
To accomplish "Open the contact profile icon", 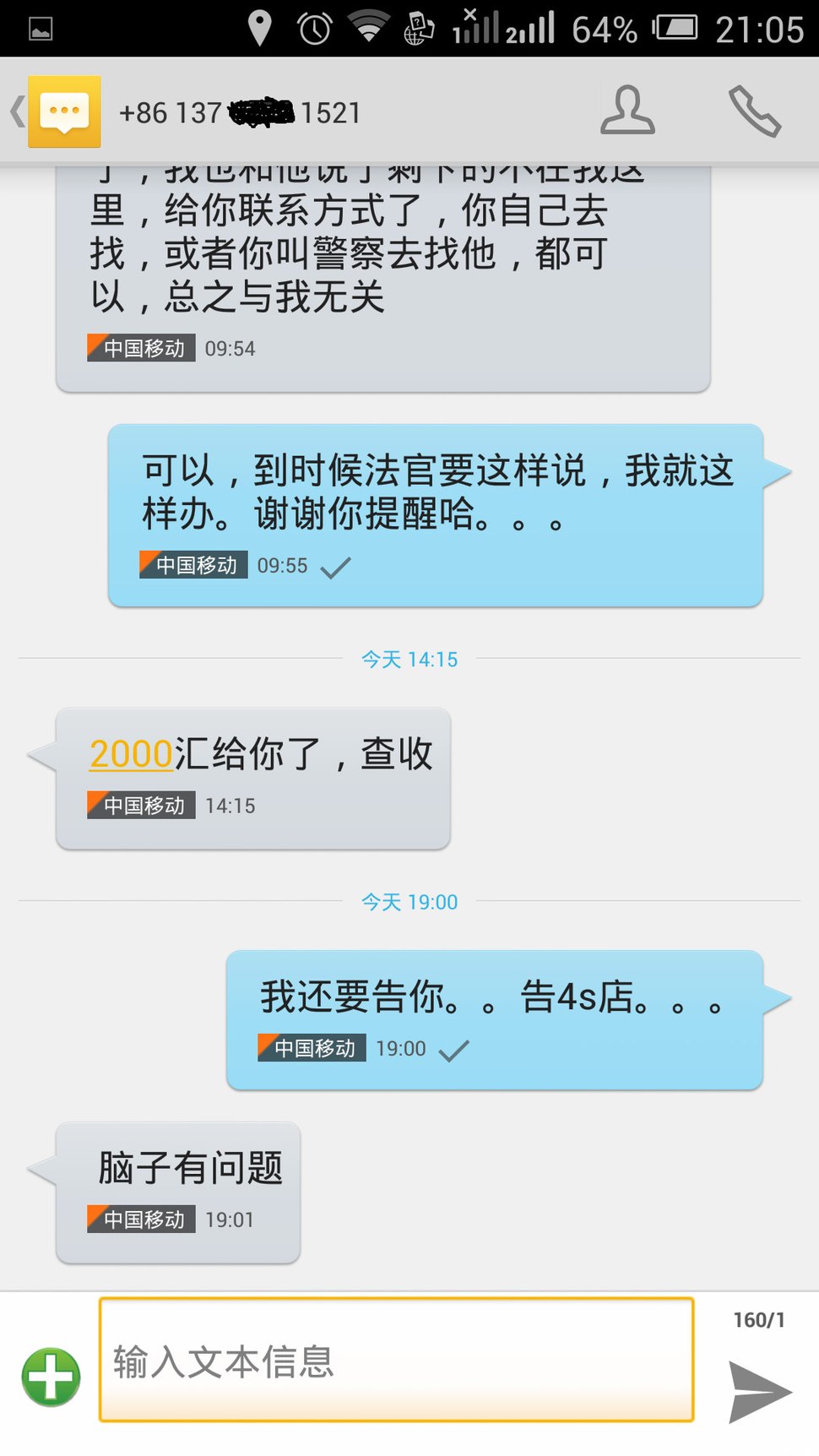I will tap(628, 111).
